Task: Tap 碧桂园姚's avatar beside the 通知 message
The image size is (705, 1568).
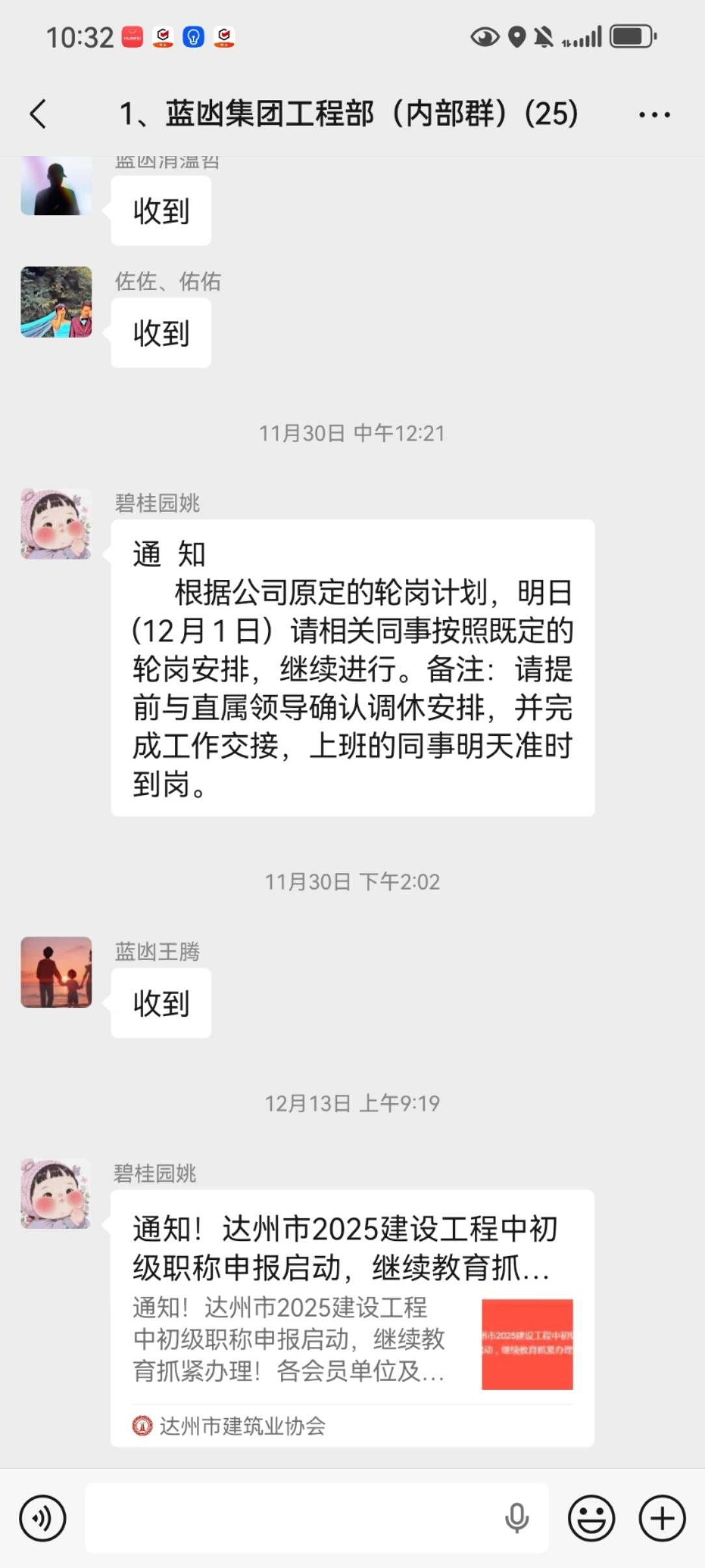Action: pos(57,523)
